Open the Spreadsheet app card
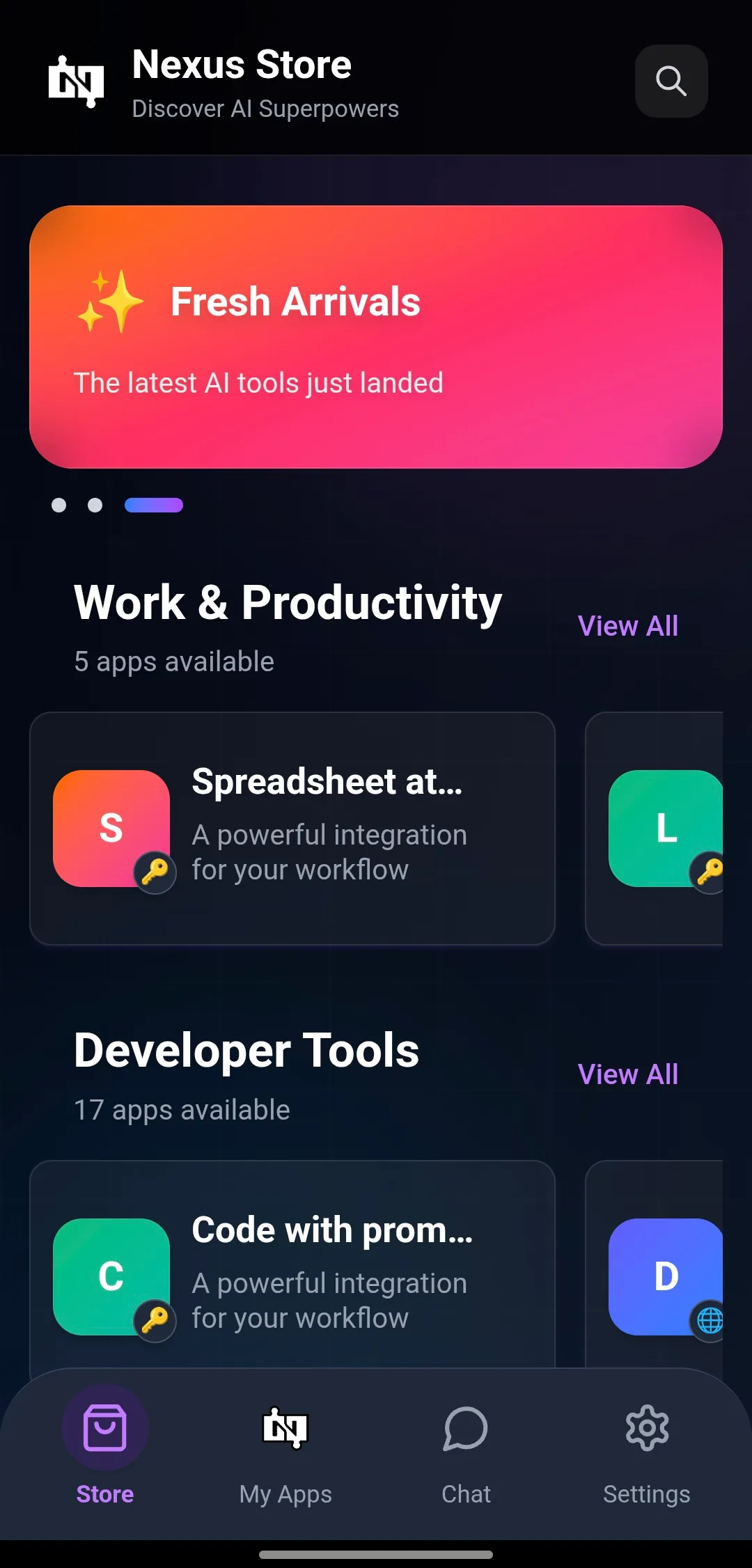The image size is (752, 1568). tap(292, 828)
